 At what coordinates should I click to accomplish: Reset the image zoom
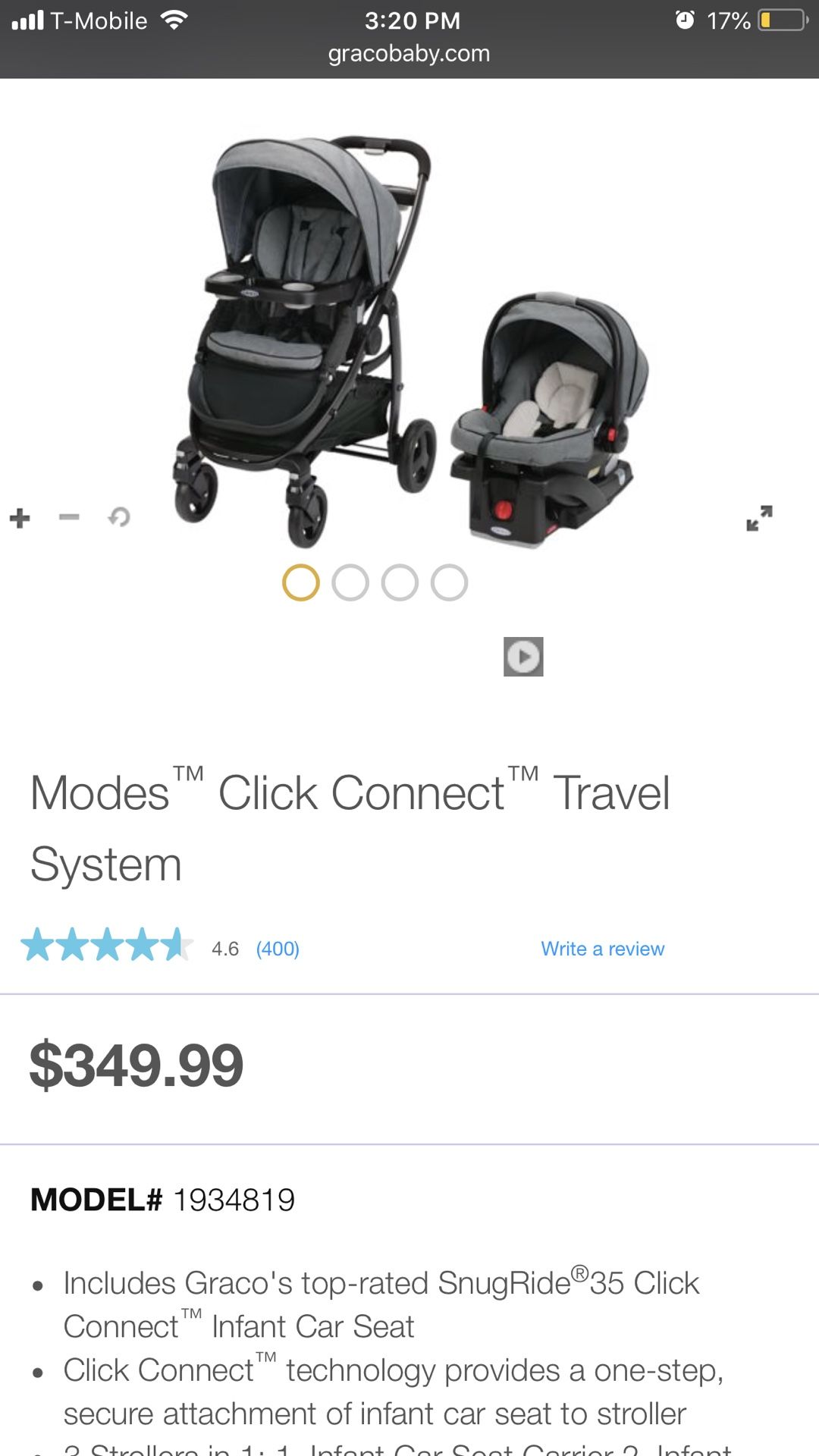click(118, 517)
